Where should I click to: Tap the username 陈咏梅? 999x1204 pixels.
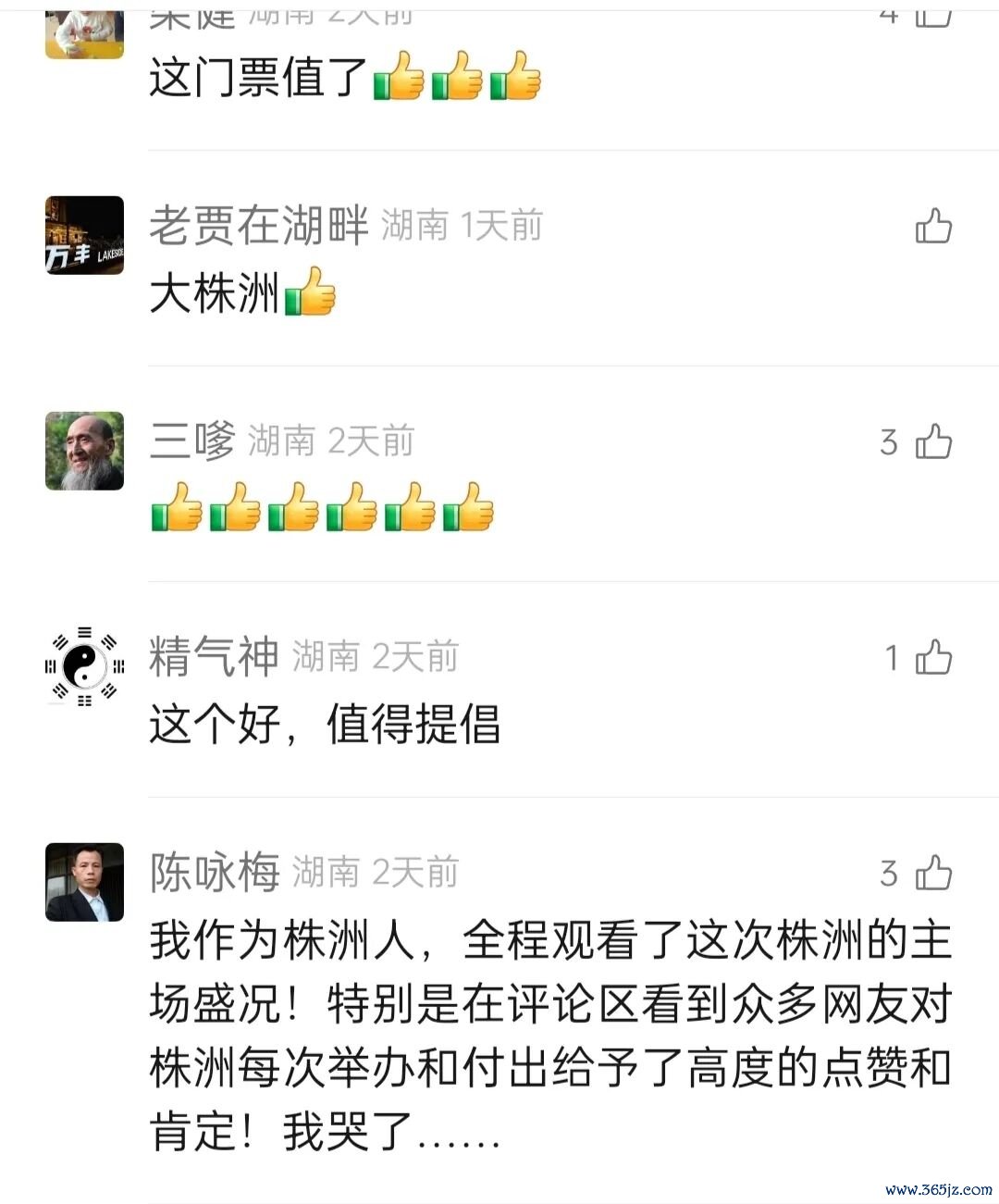[x=215, y=873]
